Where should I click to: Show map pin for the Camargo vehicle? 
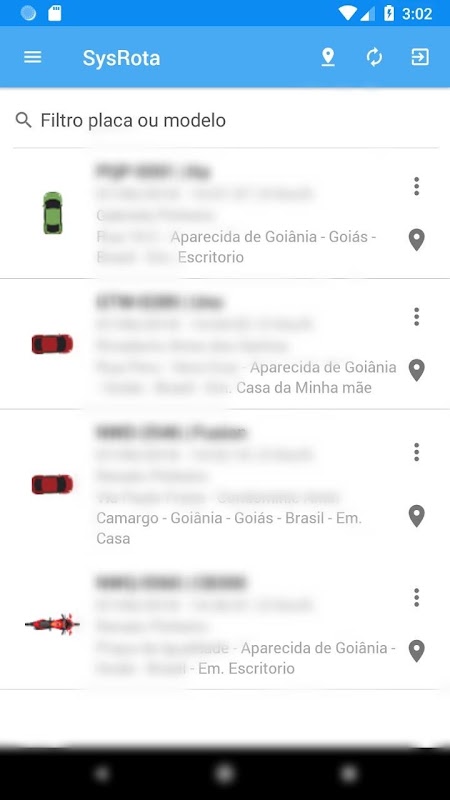click(417, 516)
